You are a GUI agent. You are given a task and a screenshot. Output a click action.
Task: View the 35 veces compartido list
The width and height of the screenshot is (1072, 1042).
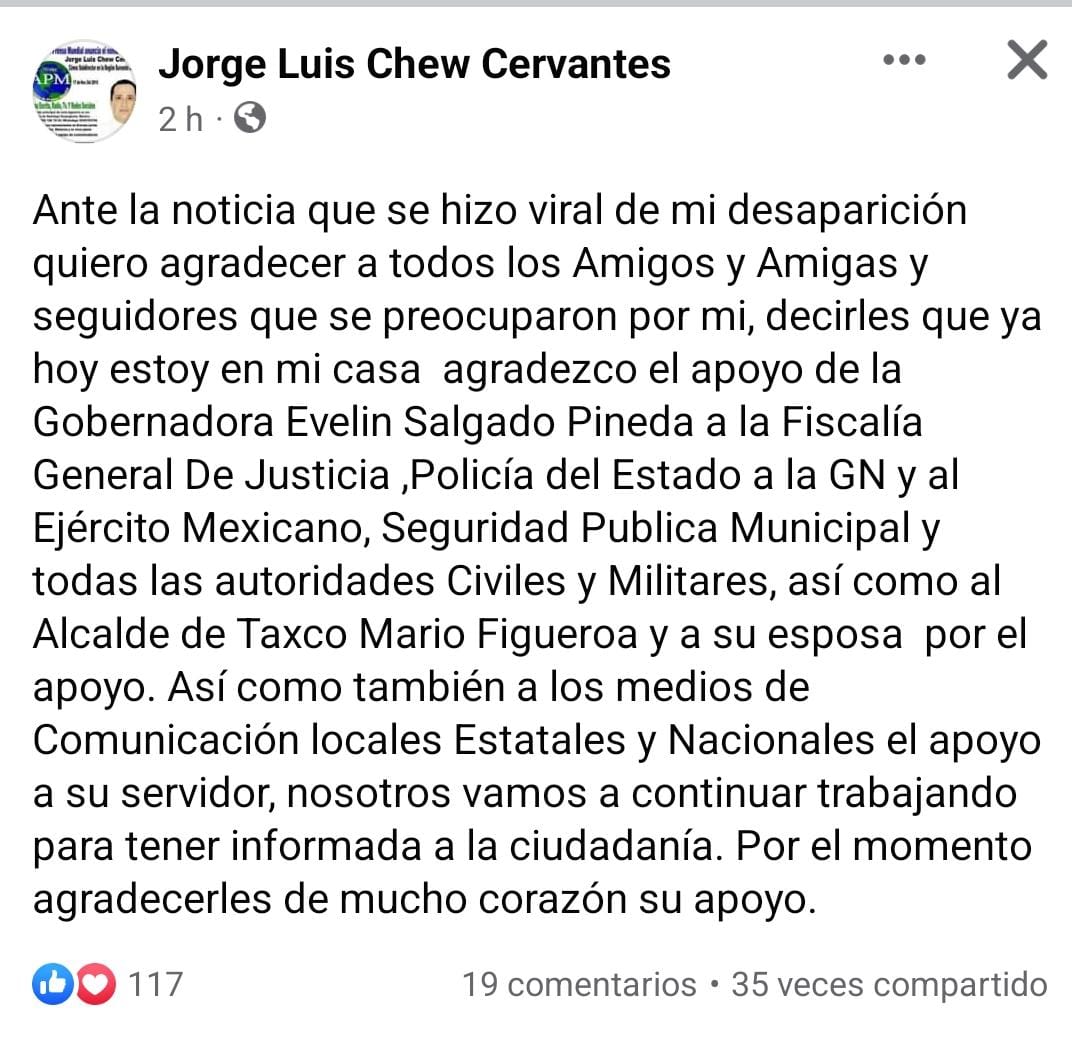(889, 984)
